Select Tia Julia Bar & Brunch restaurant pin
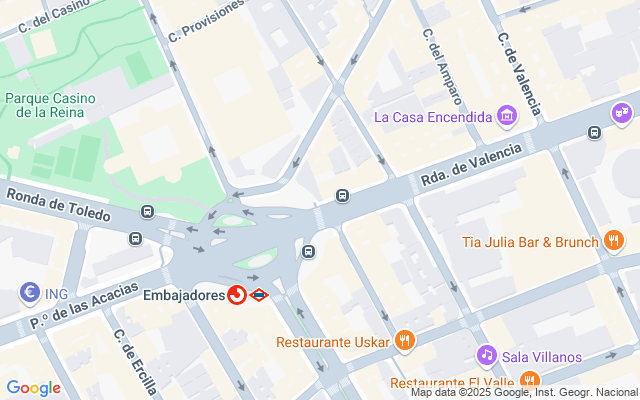Viewport: 640px width, 400px height. click(x=614, y=241)
